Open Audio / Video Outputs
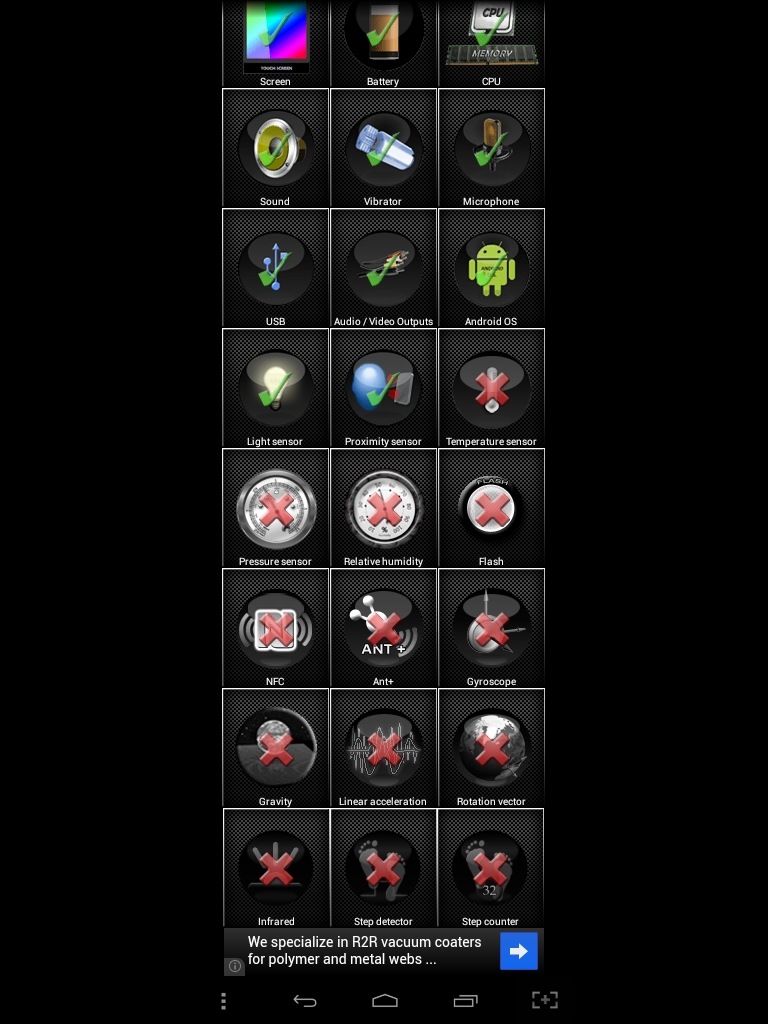 tap(383, 268)
